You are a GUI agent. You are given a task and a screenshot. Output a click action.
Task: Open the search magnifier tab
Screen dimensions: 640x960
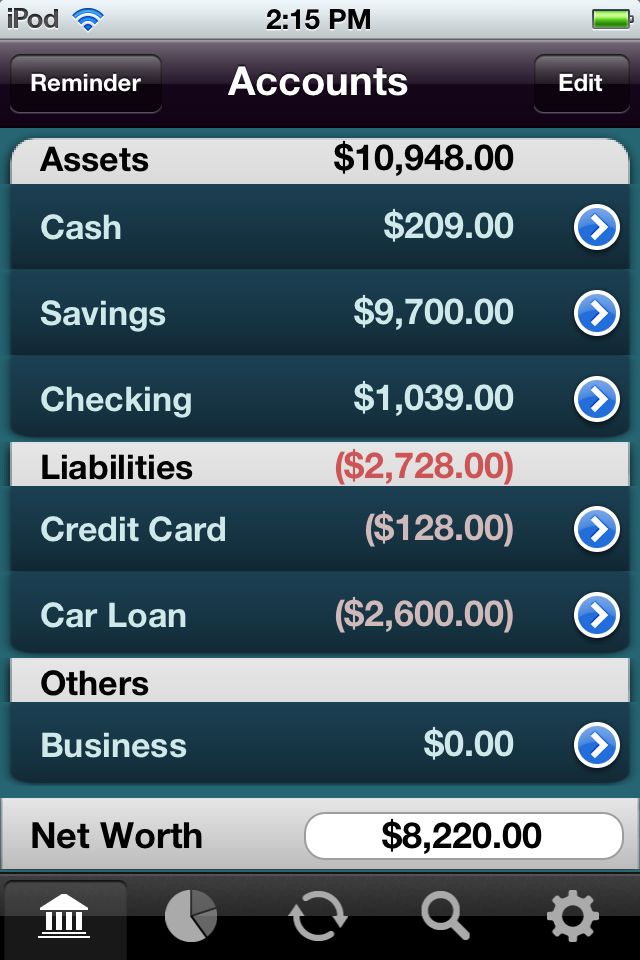(445, 916)
